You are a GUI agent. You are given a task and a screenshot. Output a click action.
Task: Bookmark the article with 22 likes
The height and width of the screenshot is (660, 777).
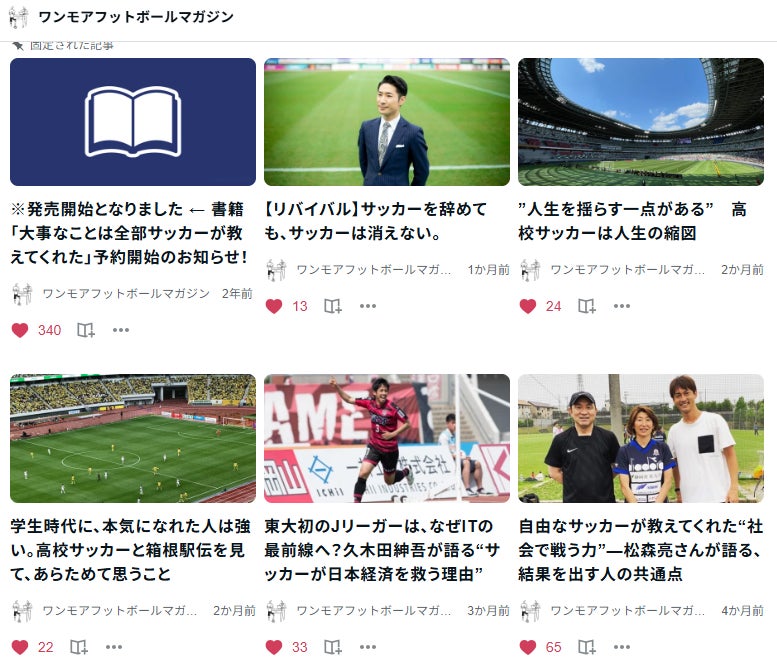(x=79, y=647)
